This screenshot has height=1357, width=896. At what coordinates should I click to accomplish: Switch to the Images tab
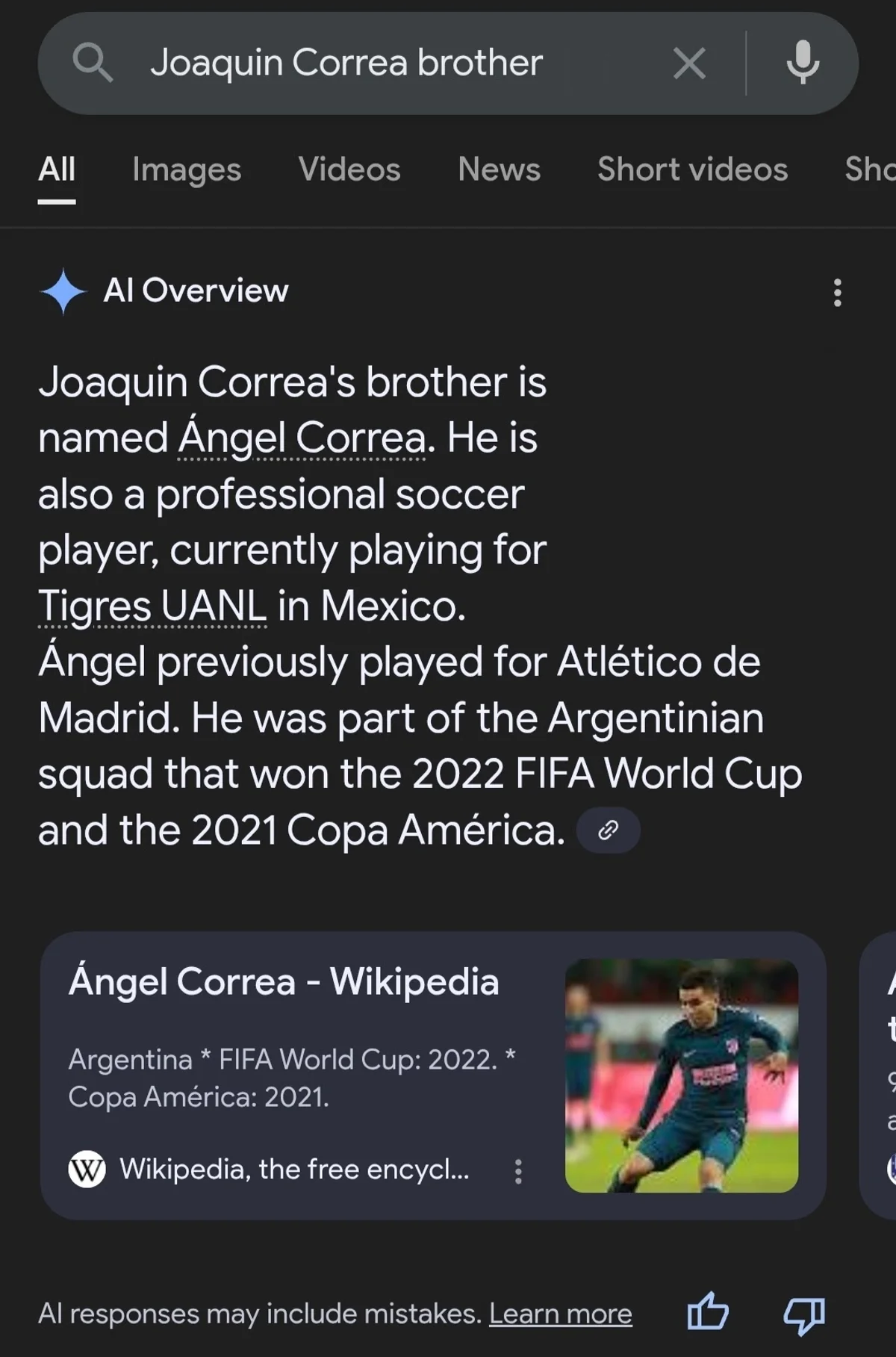tap(187, 170)
